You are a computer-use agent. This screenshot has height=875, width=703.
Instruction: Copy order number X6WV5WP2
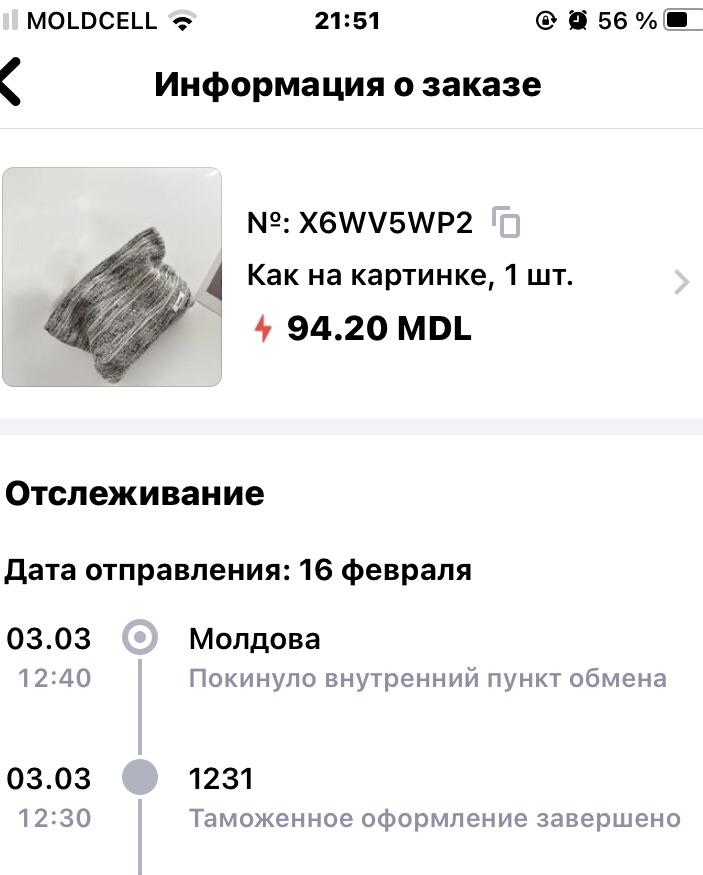pyautogui.click(x=508, y=223)
